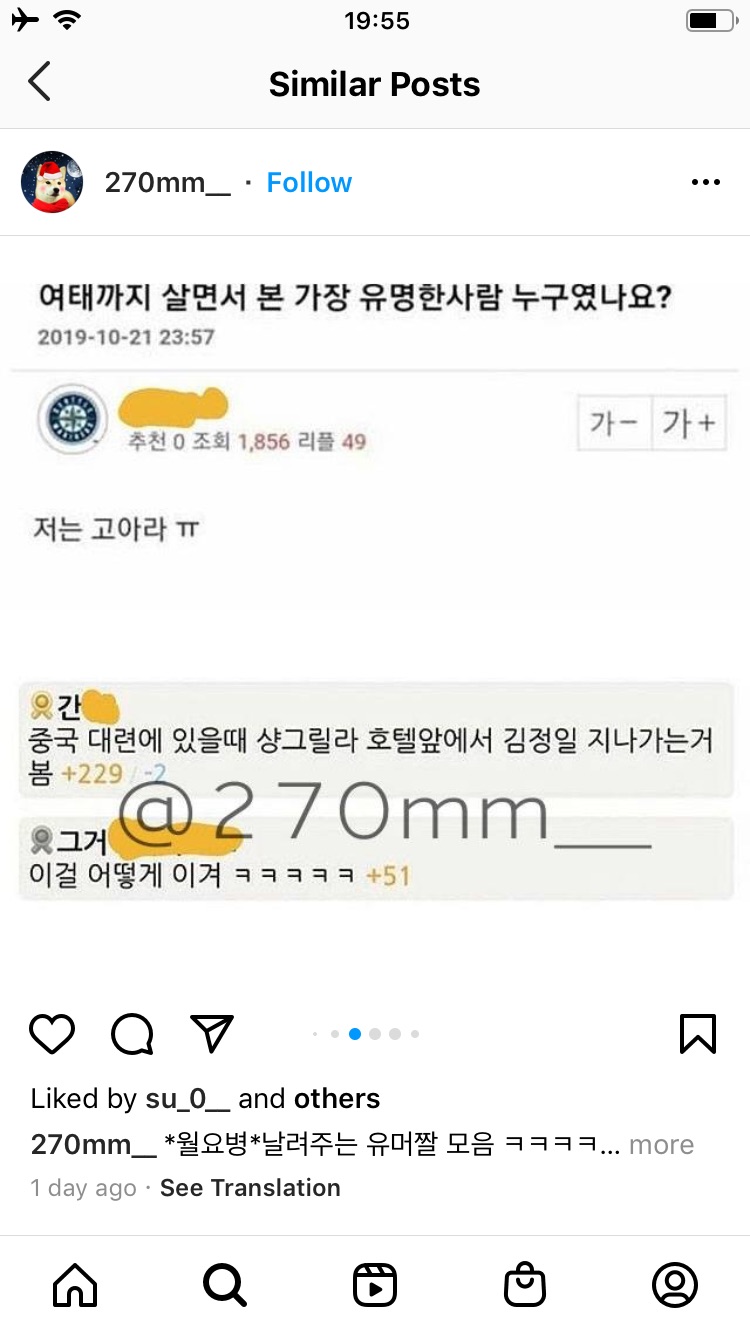Like this post with the heart
The image size is (750, 1334).
(52, 1034)
